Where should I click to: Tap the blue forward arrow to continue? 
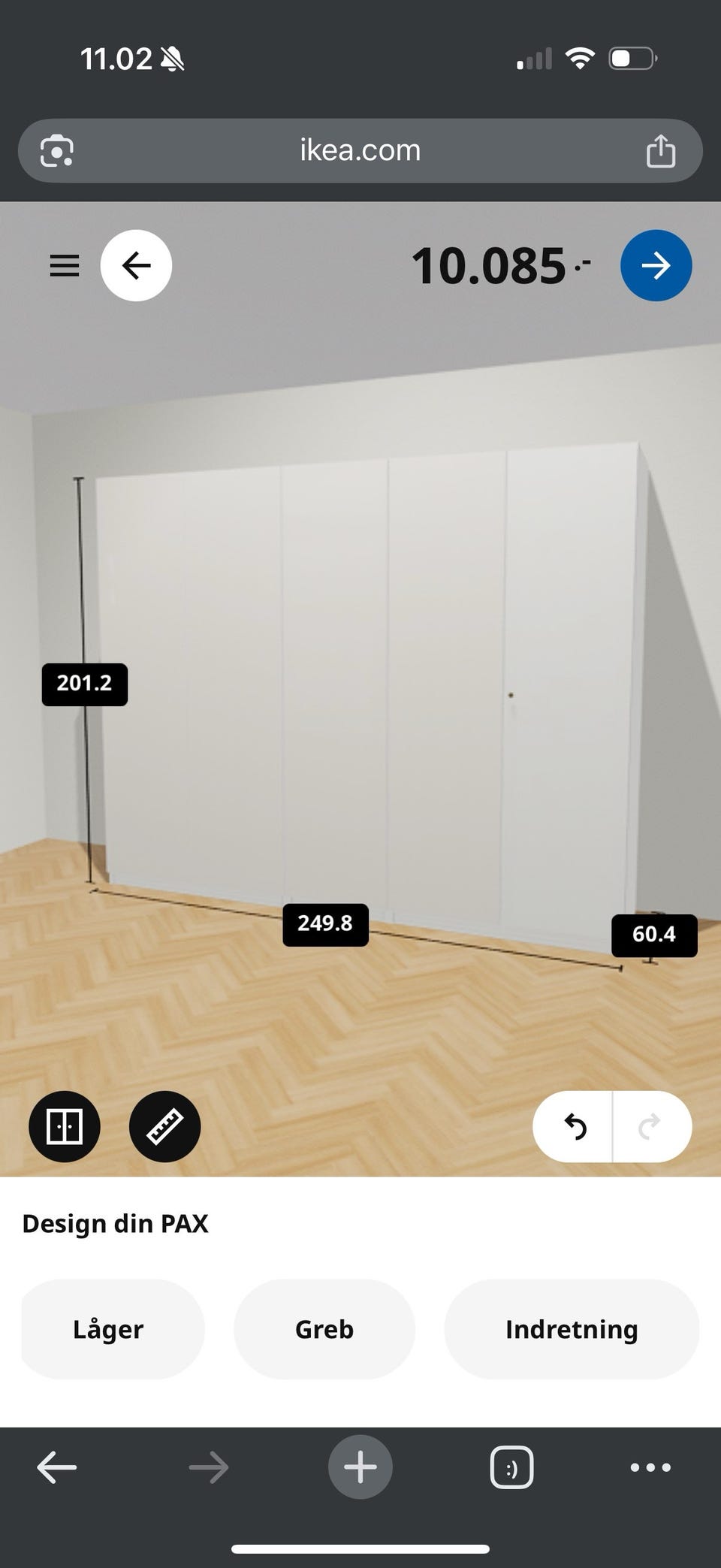656,265
